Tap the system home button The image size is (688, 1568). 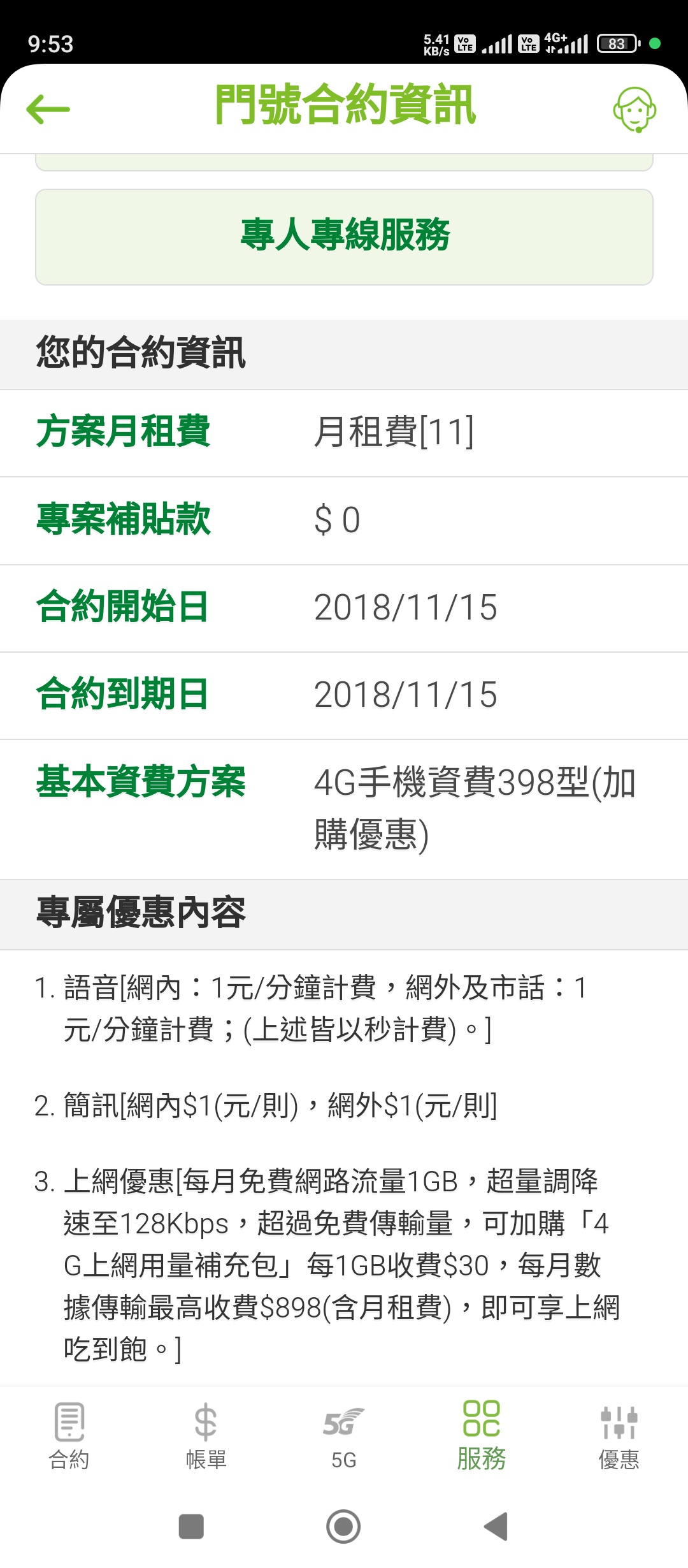[343, 1527]
